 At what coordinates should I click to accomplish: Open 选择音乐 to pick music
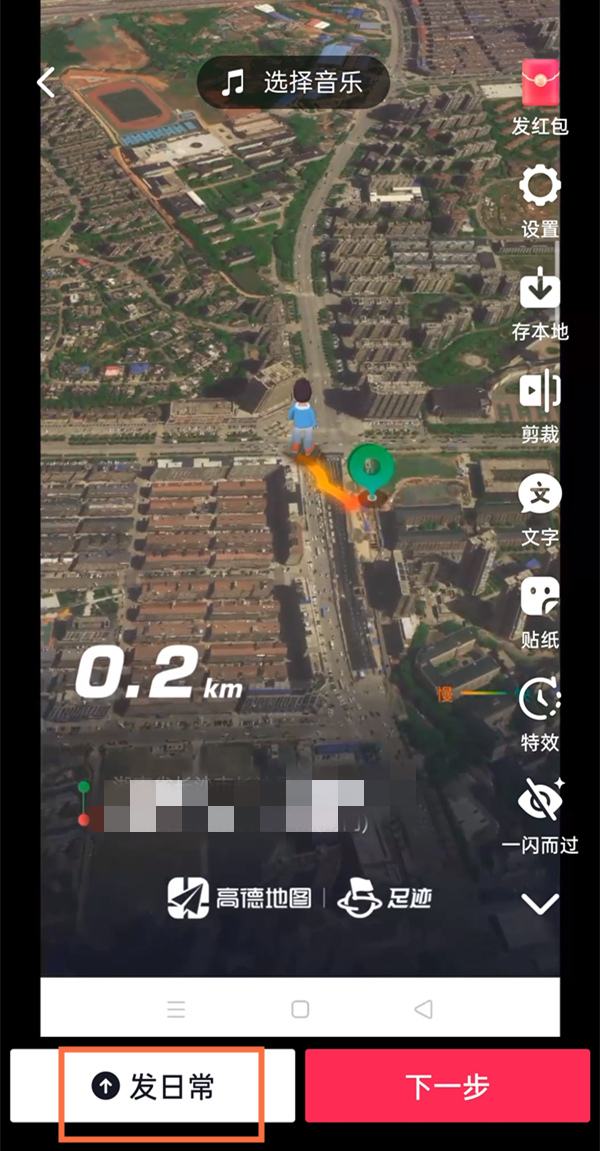click(292, 82)
